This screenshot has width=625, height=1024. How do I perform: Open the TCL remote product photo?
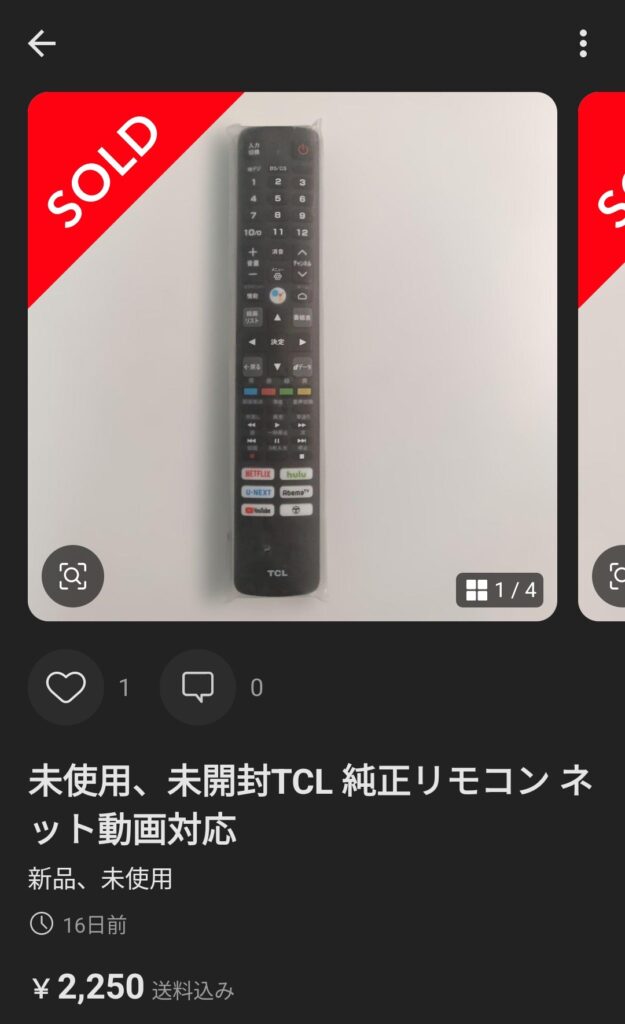tap(292, 356)
